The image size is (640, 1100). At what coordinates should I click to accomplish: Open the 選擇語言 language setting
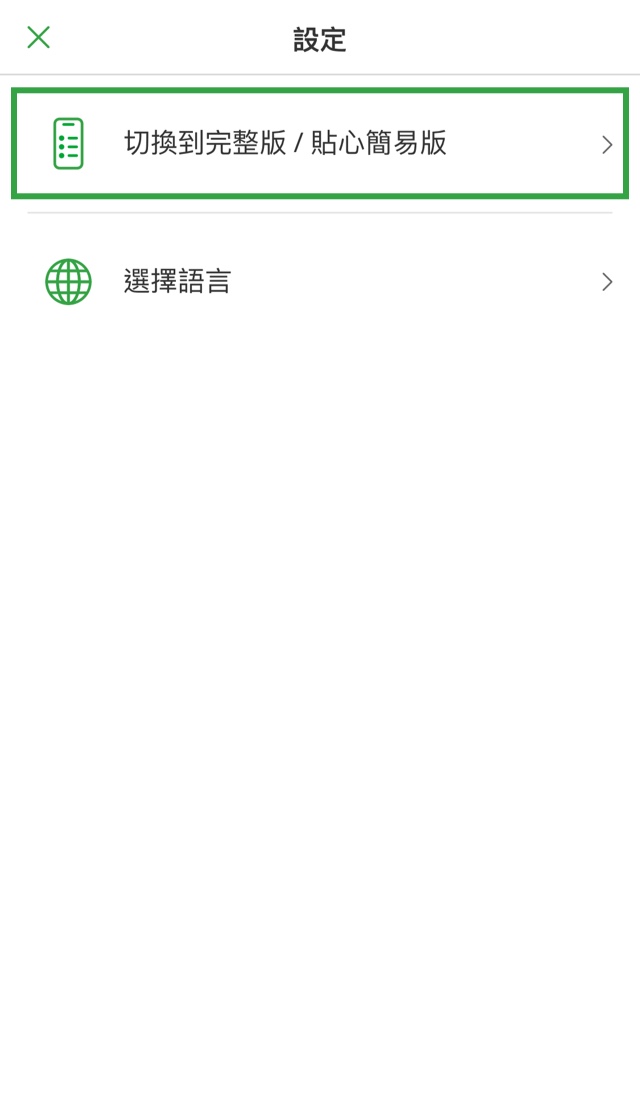coord(319,282)
